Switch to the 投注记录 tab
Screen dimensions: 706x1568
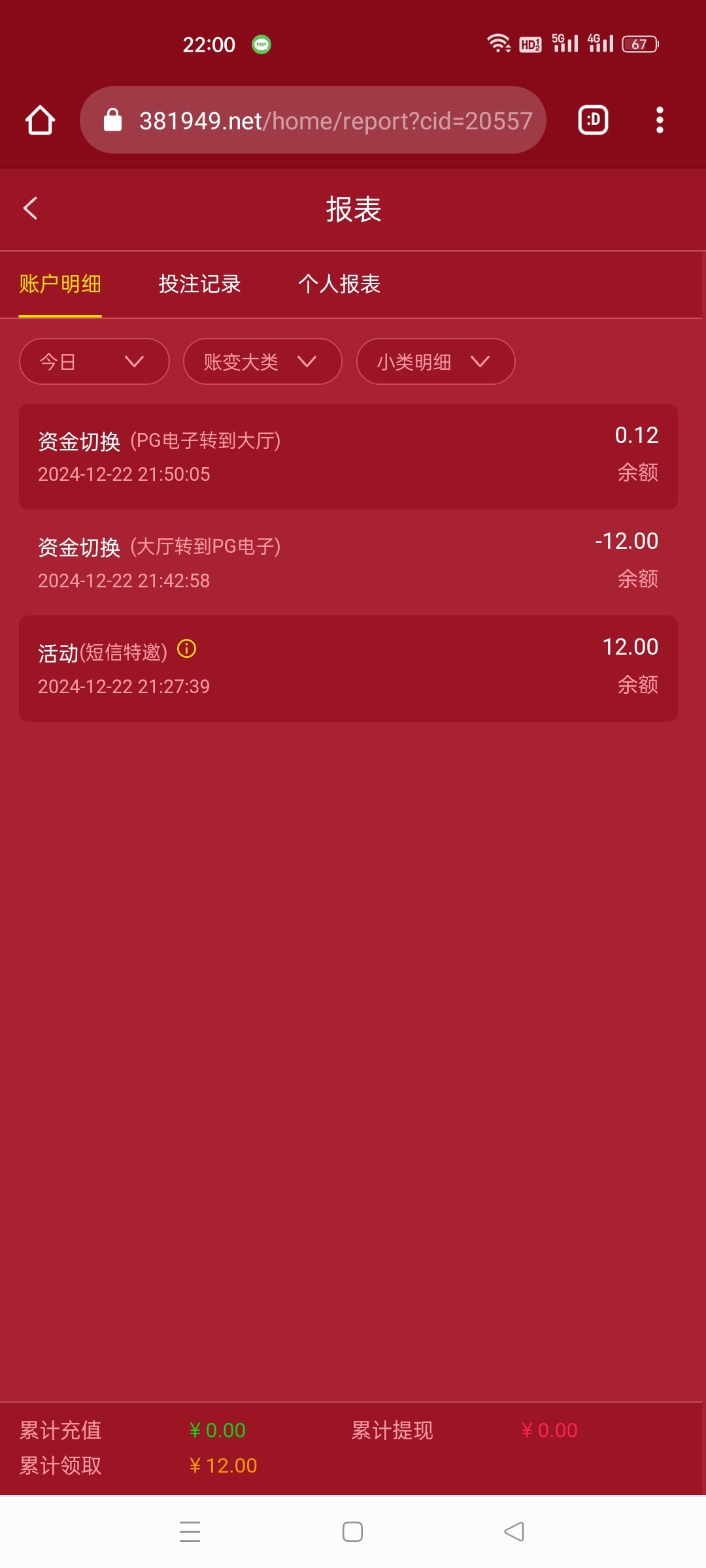point(199,284)
